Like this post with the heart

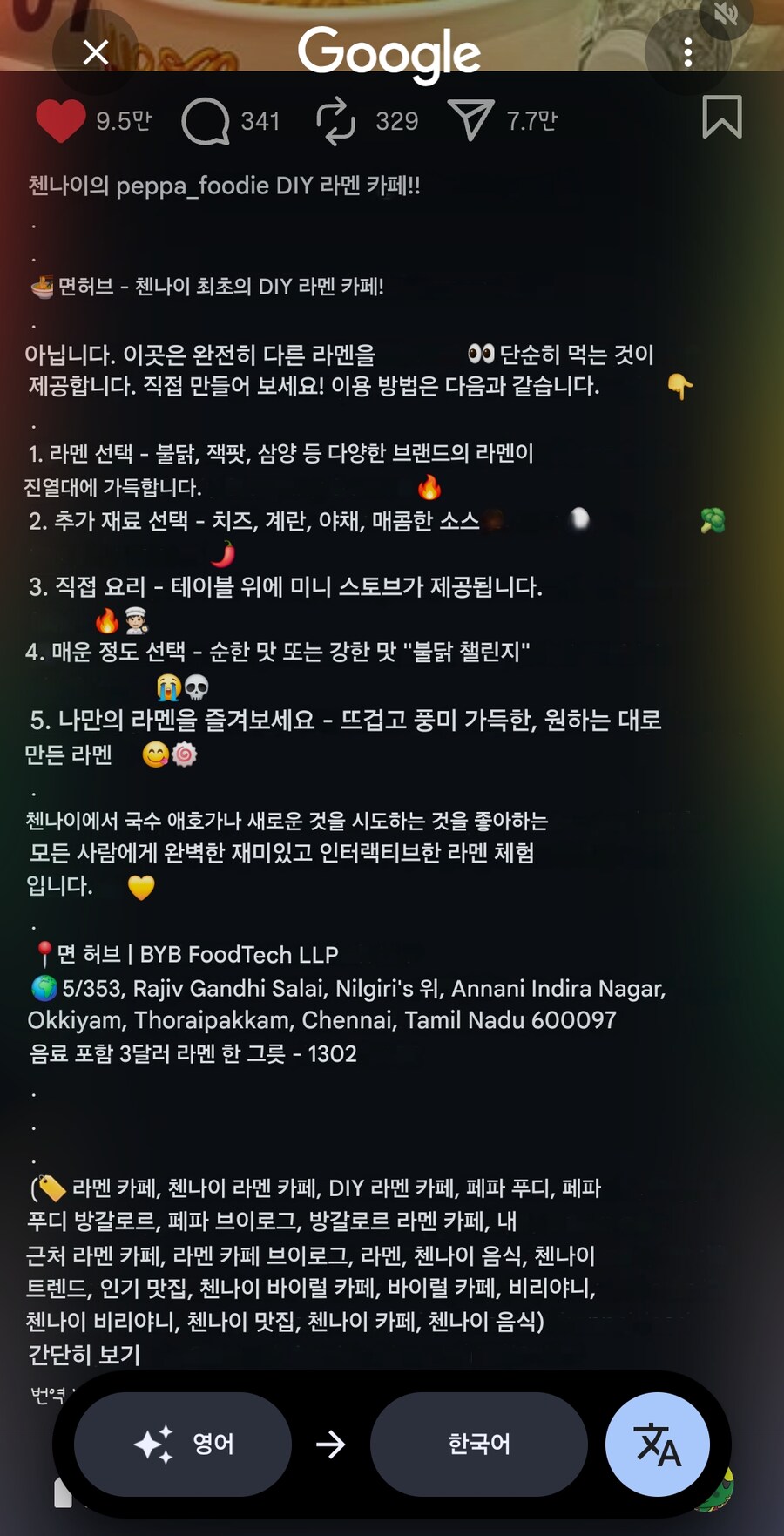pyautogui.click(x=60, y=121)
